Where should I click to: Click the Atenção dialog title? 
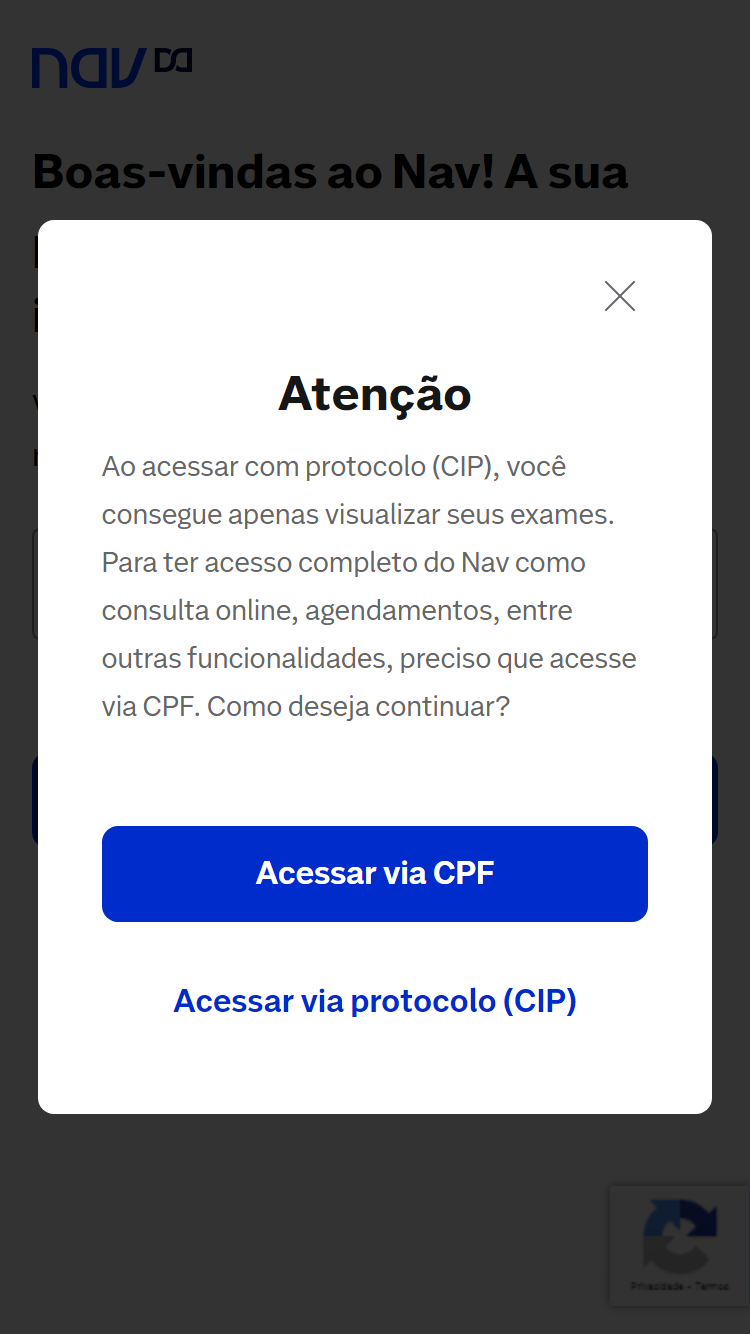(375, 394)
